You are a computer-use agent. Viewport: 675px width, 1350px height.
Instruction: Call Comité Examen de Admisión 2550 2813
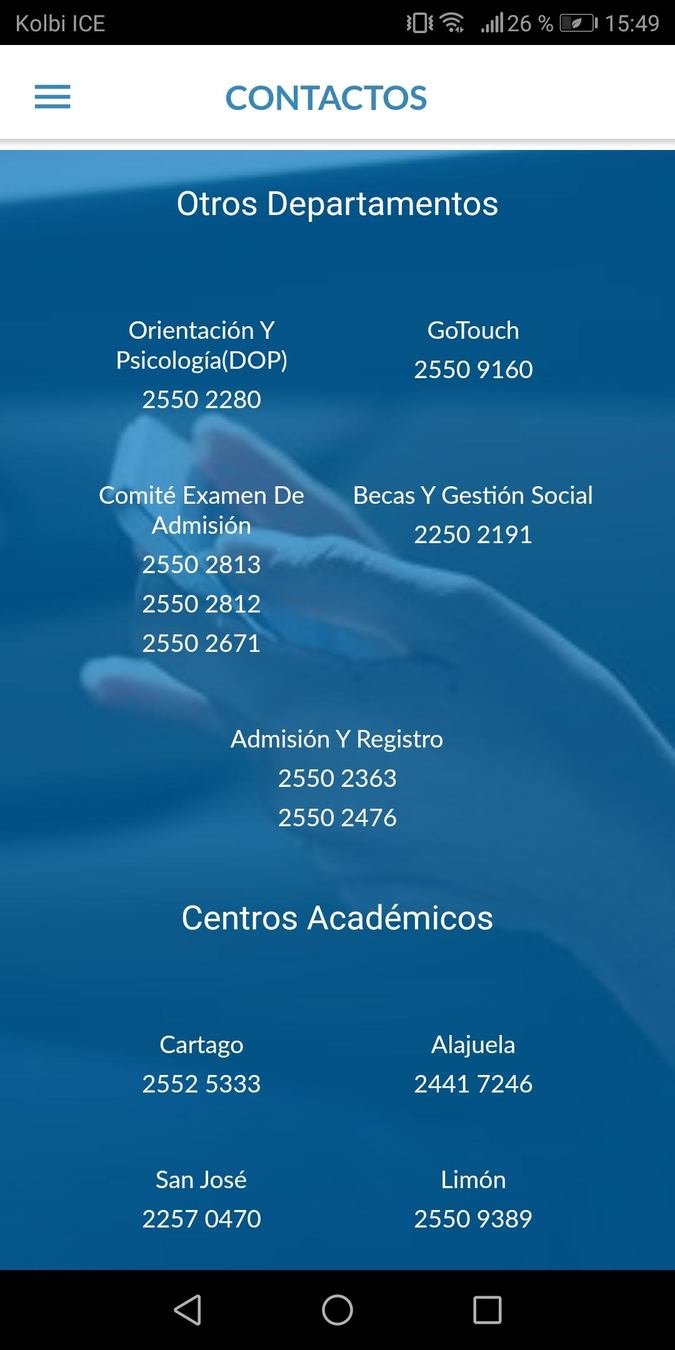click(201, 565)
